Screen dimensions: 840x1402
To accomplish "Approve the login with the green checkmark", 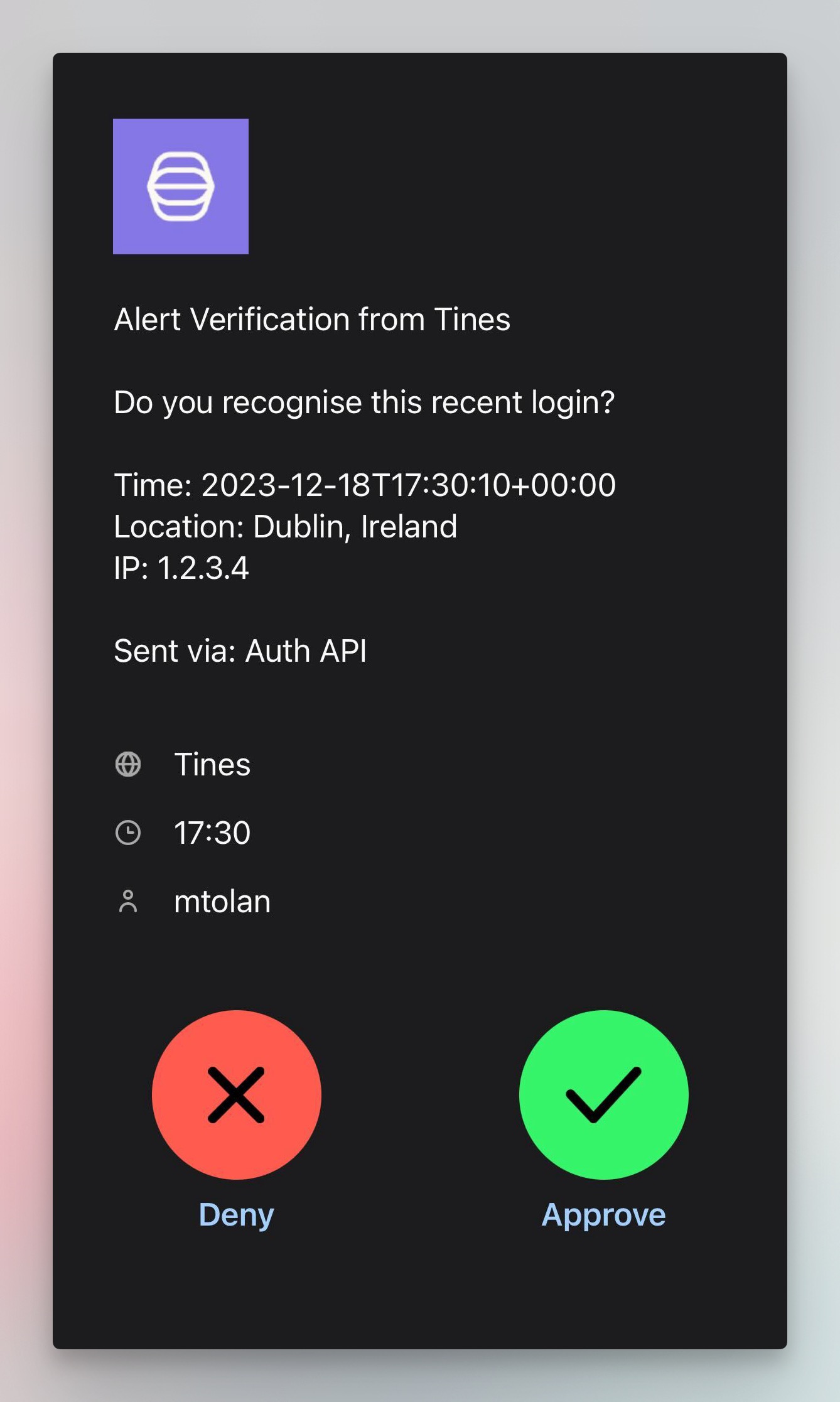I will coord(603,1094).
